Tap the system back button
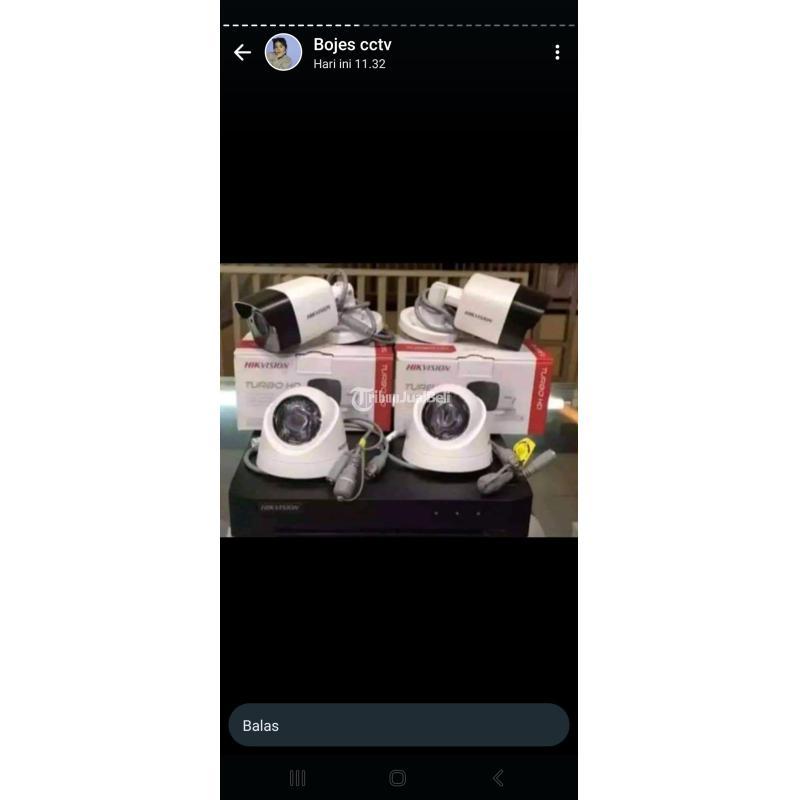The width and height of the screenshot is (800, 800). tap(498, 778)
